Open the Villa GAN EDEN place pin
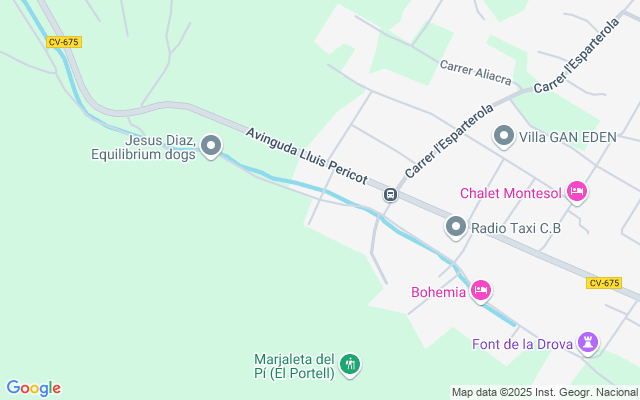This screenshot has height=400, width=640. 504,135
